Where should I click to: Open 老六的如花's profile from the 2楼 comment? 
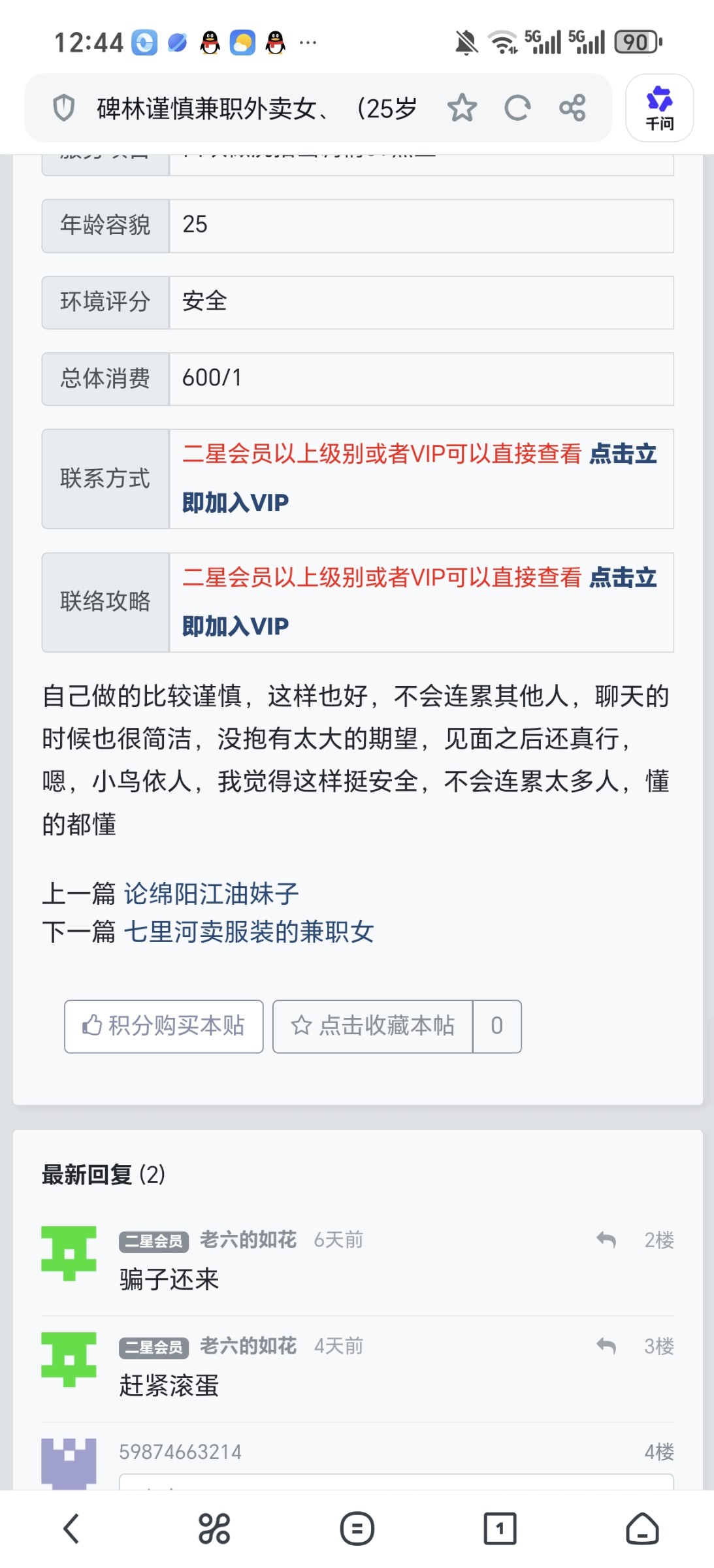pyautogui.click(x=248, y=1239)
